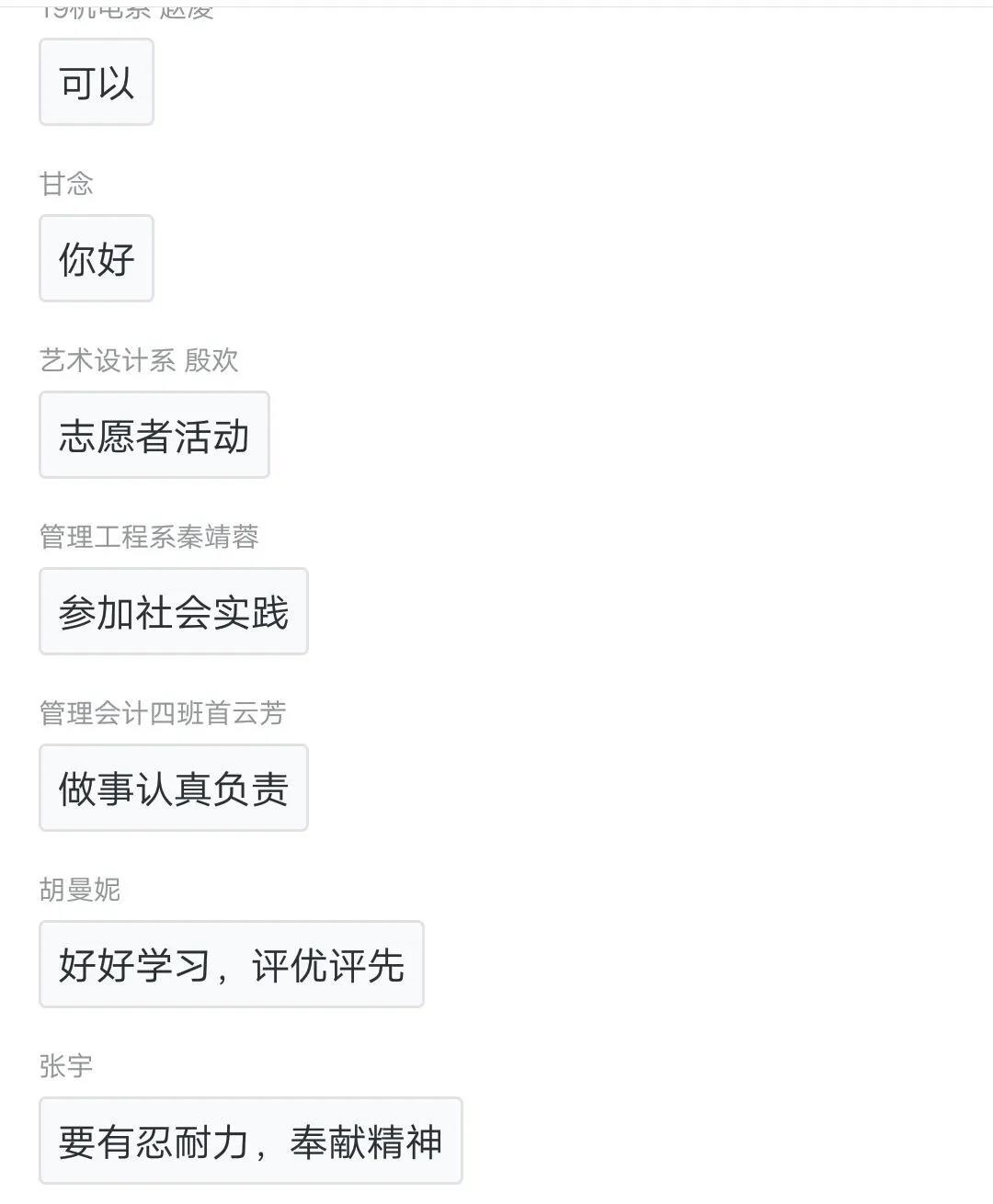993x1204 pixels.
Task: Select 张宇's 要有忍耐力，奉献精神 message
Action: coord(250,1141)
